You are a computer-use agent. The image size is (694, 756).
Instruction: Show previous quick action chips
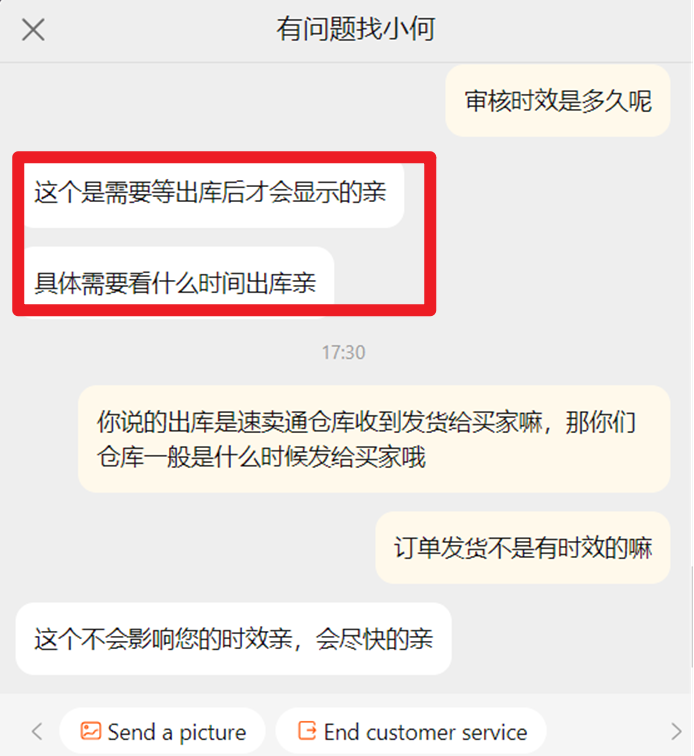[x=36, y=732]
